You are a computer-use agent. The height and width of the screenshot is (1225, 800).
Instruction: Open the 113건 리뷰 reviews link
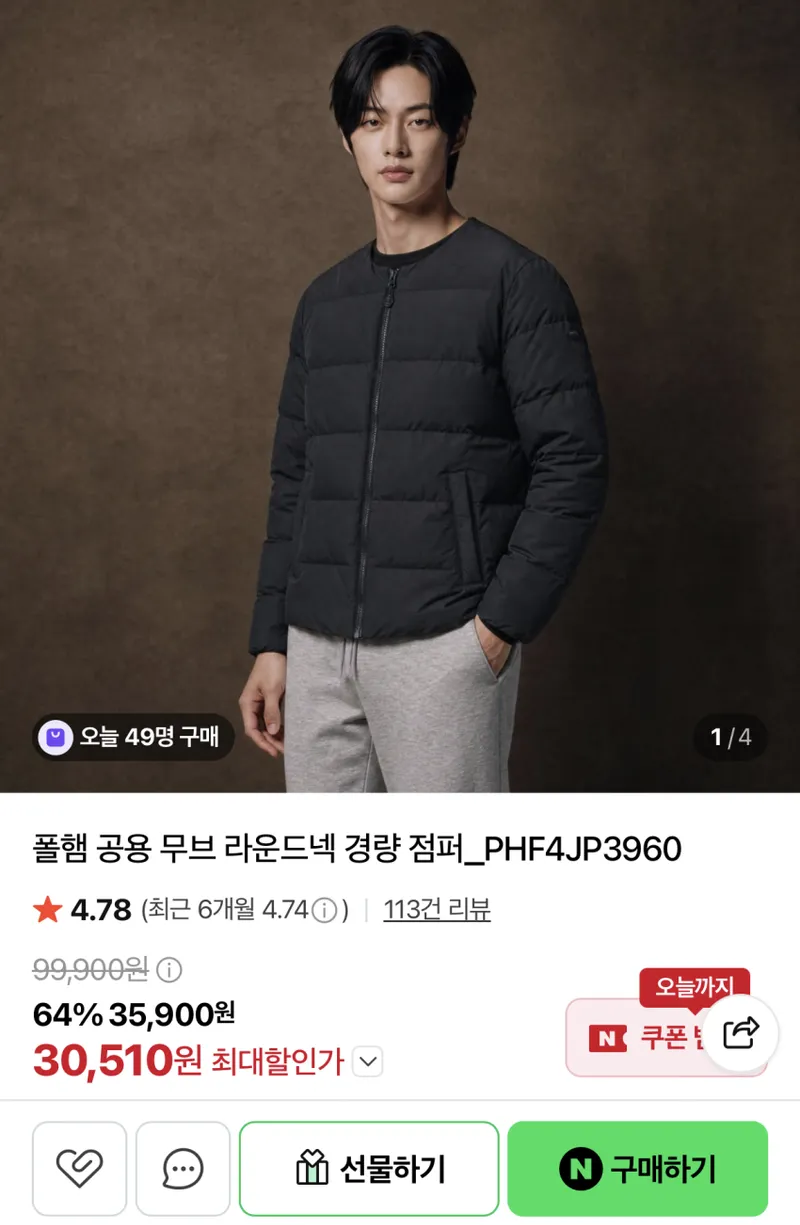tap(437, 909)
